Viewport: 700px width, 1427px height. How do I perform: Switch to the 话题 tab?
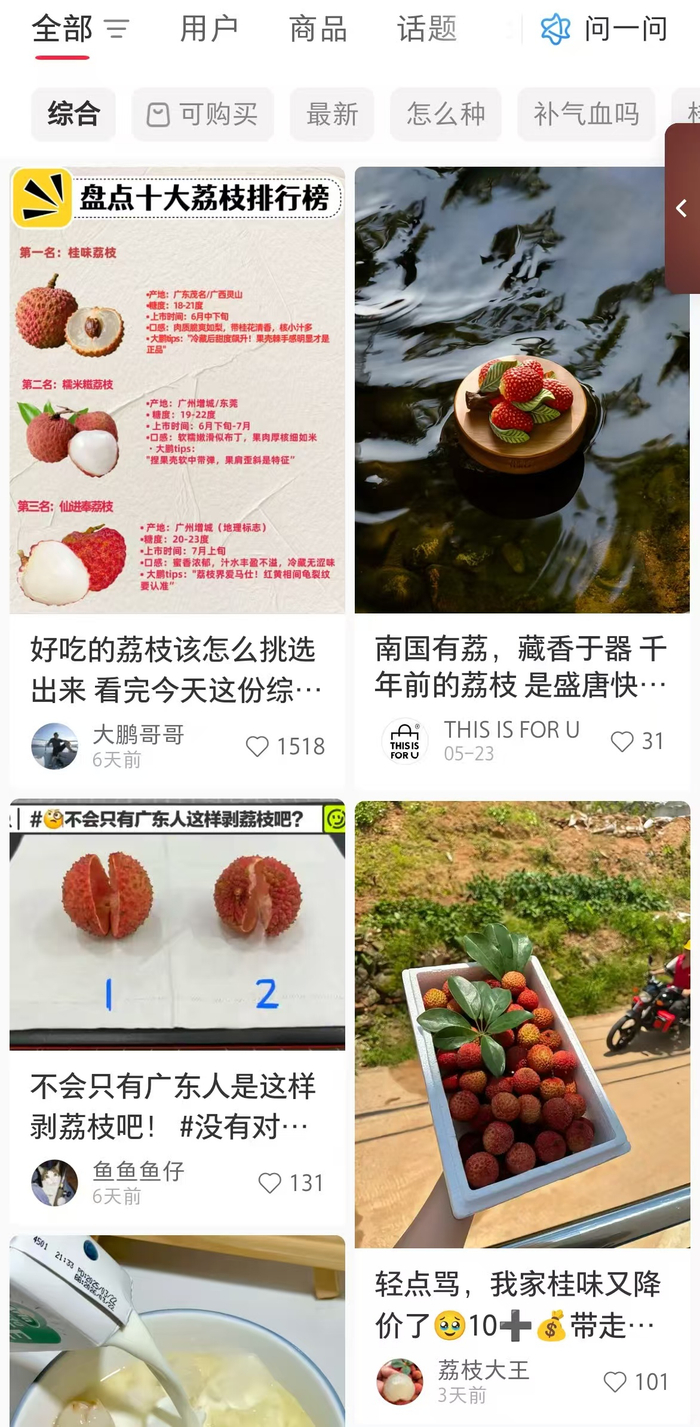point(427,29)
